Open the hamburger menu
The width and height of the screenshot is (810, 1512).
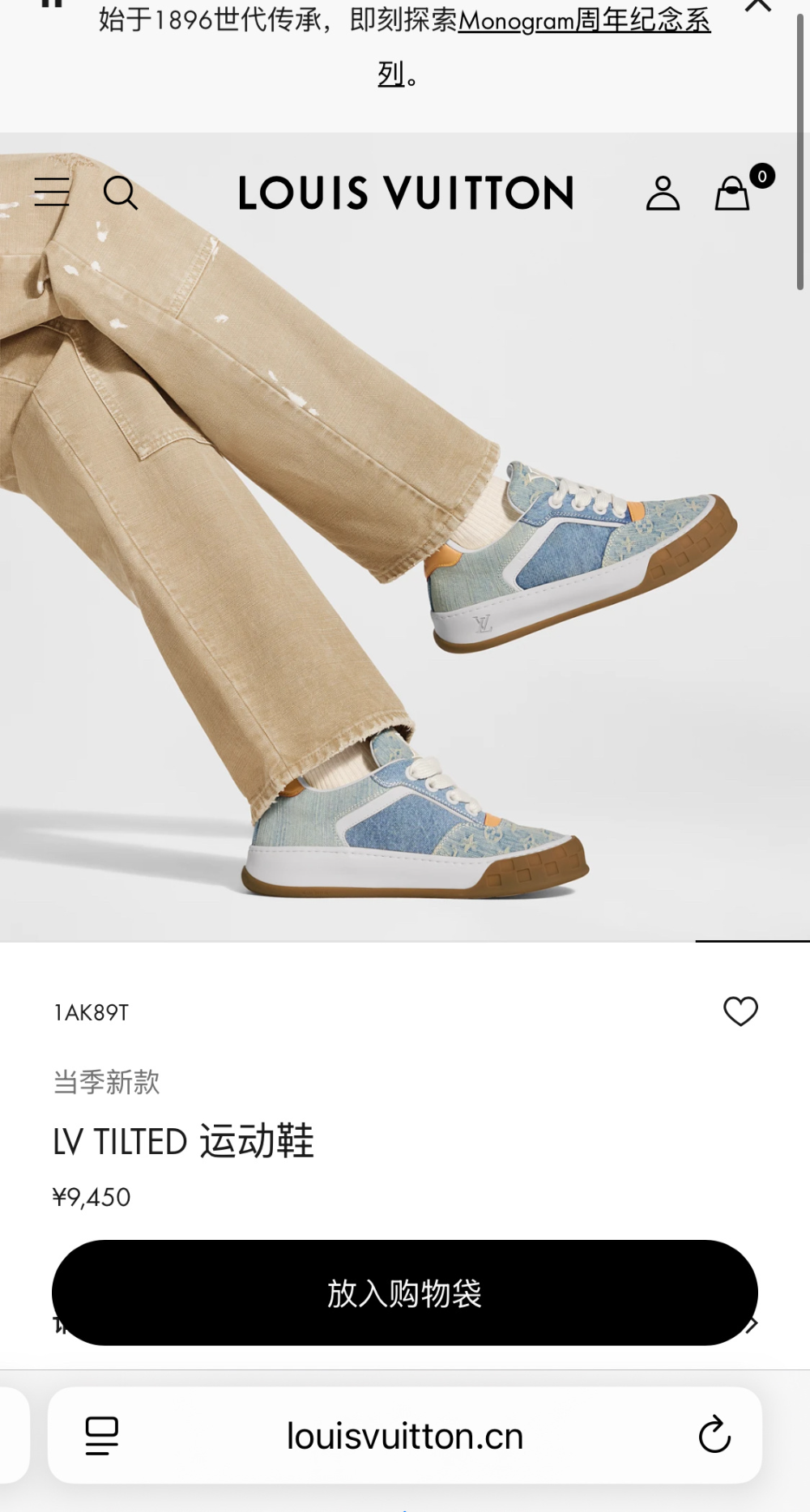click(x=52, y=192)
